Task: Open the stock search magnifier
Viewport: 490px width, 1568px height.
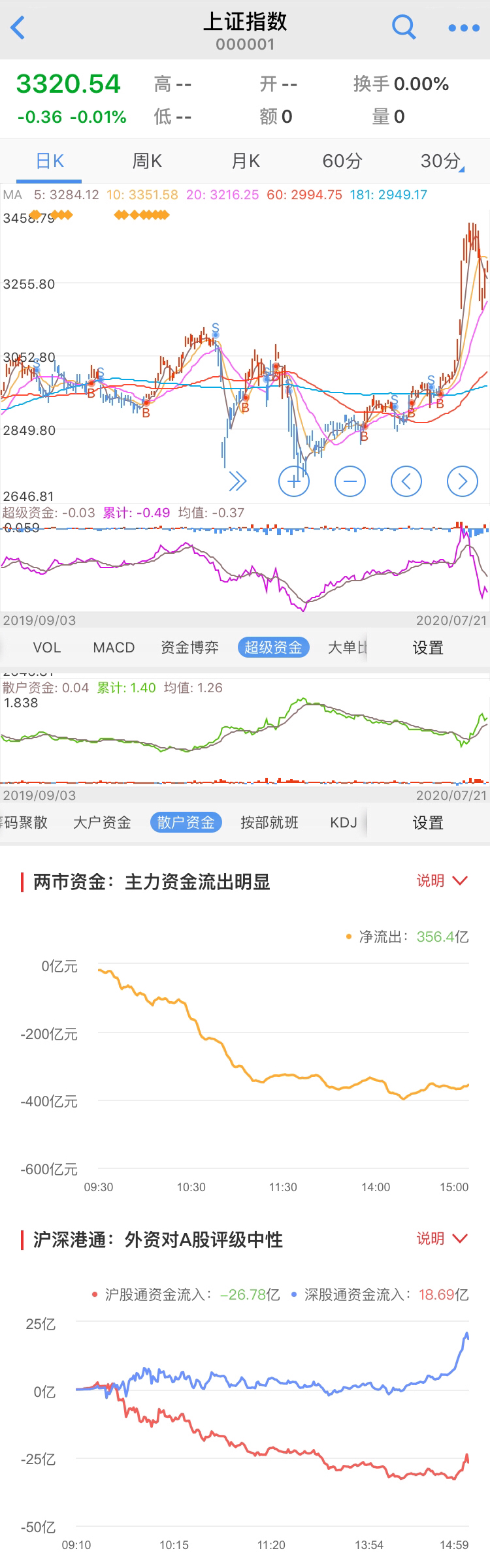Action: (403, 27)
